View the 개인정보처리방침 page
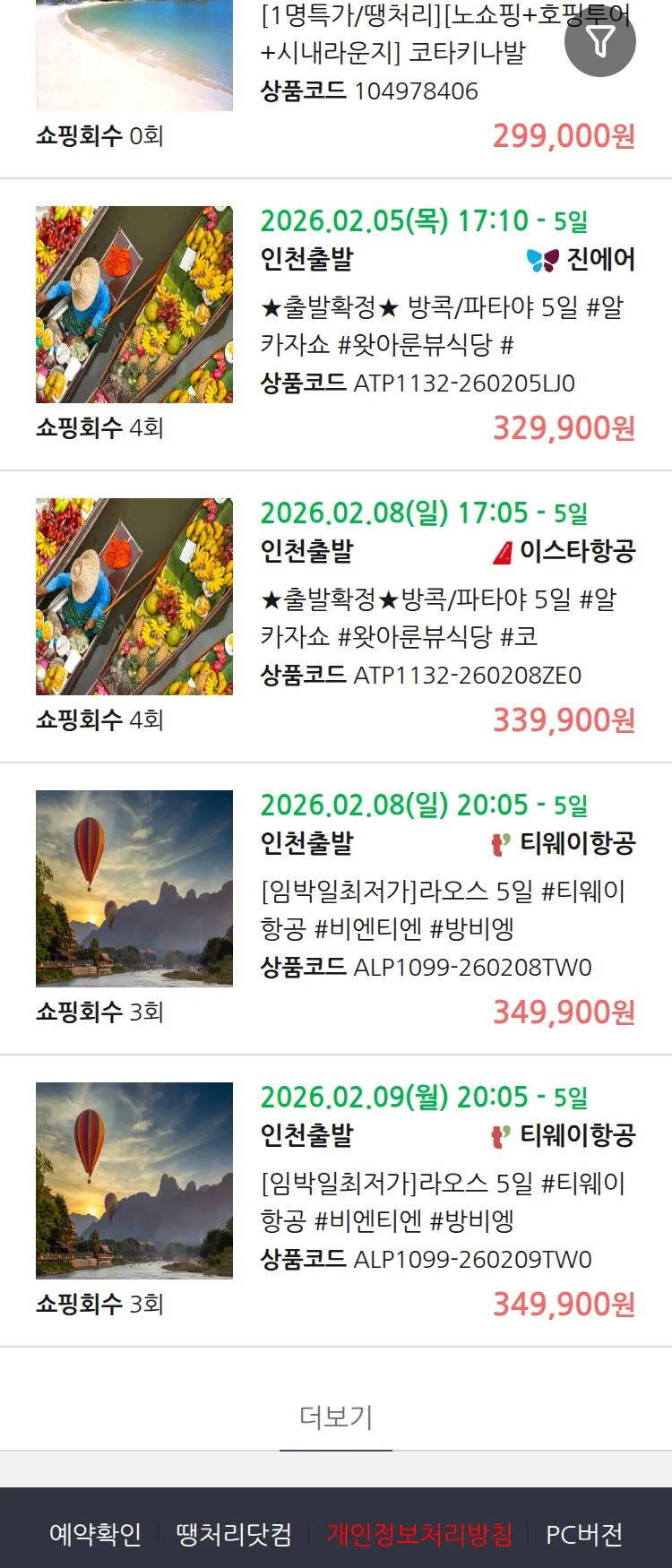 pyautogui.click(x=419, y=1534)
